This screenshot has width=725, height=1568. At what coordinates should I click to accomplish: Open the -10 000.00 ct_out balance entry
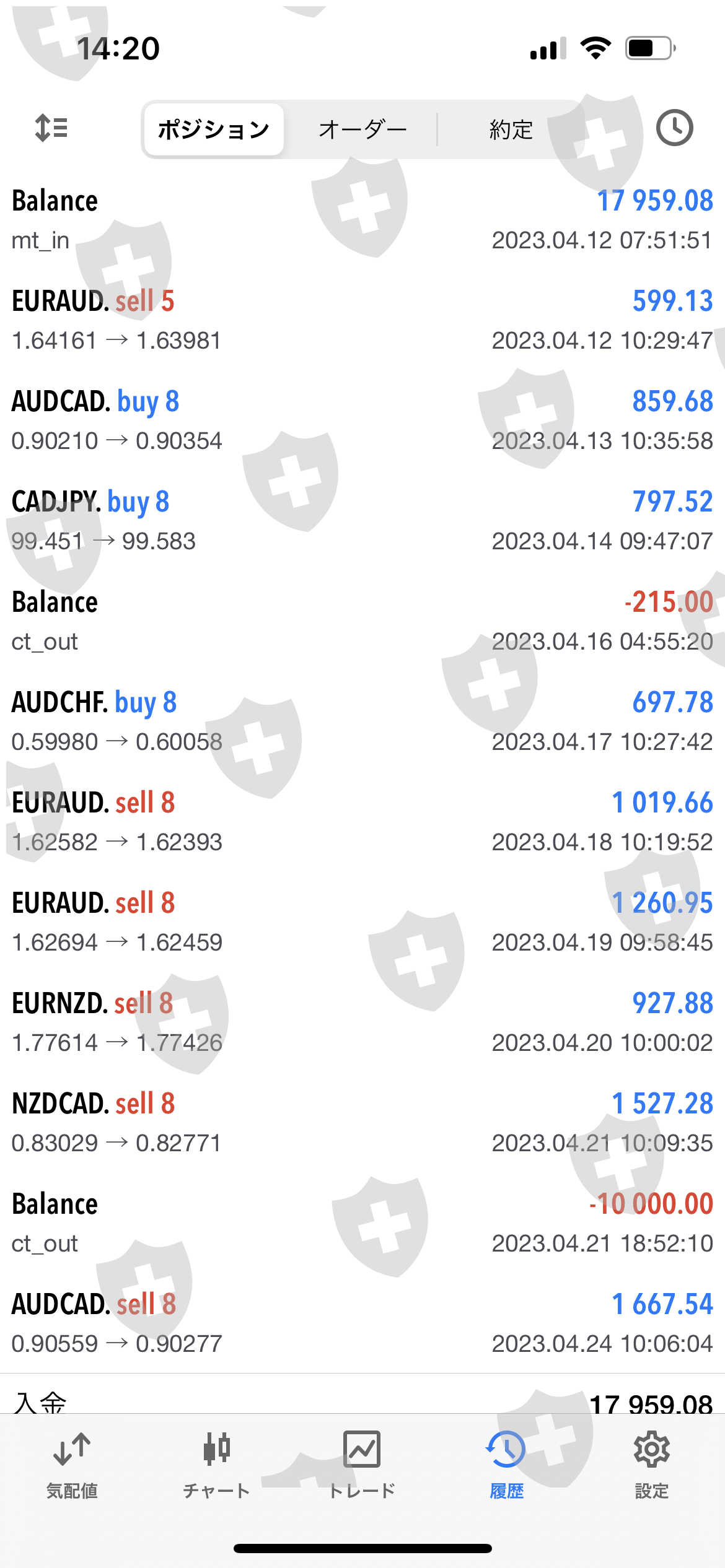[362, 1223]
